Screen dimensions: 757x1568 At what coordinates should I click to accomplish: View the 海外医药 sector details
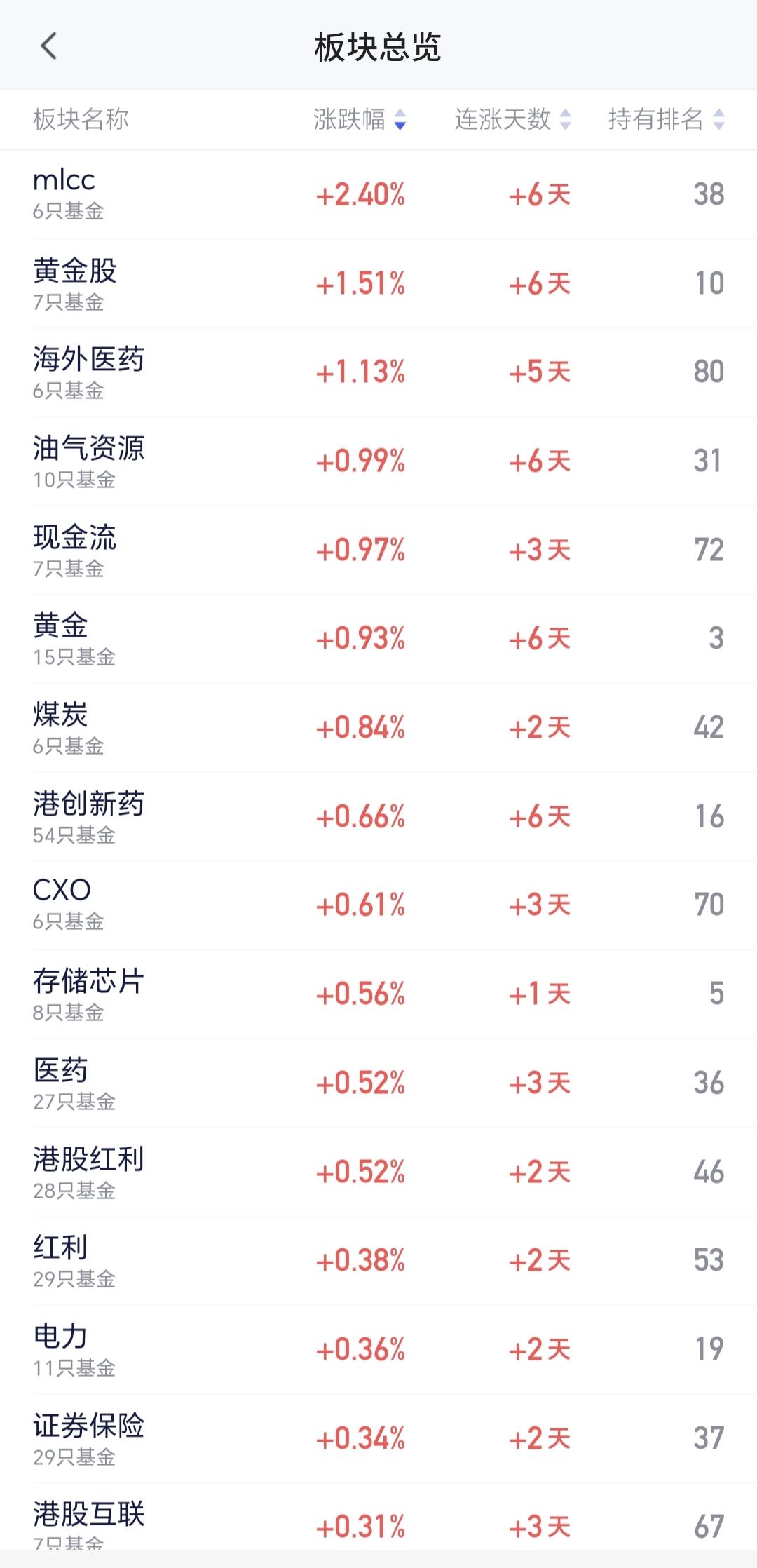[378, 372]
